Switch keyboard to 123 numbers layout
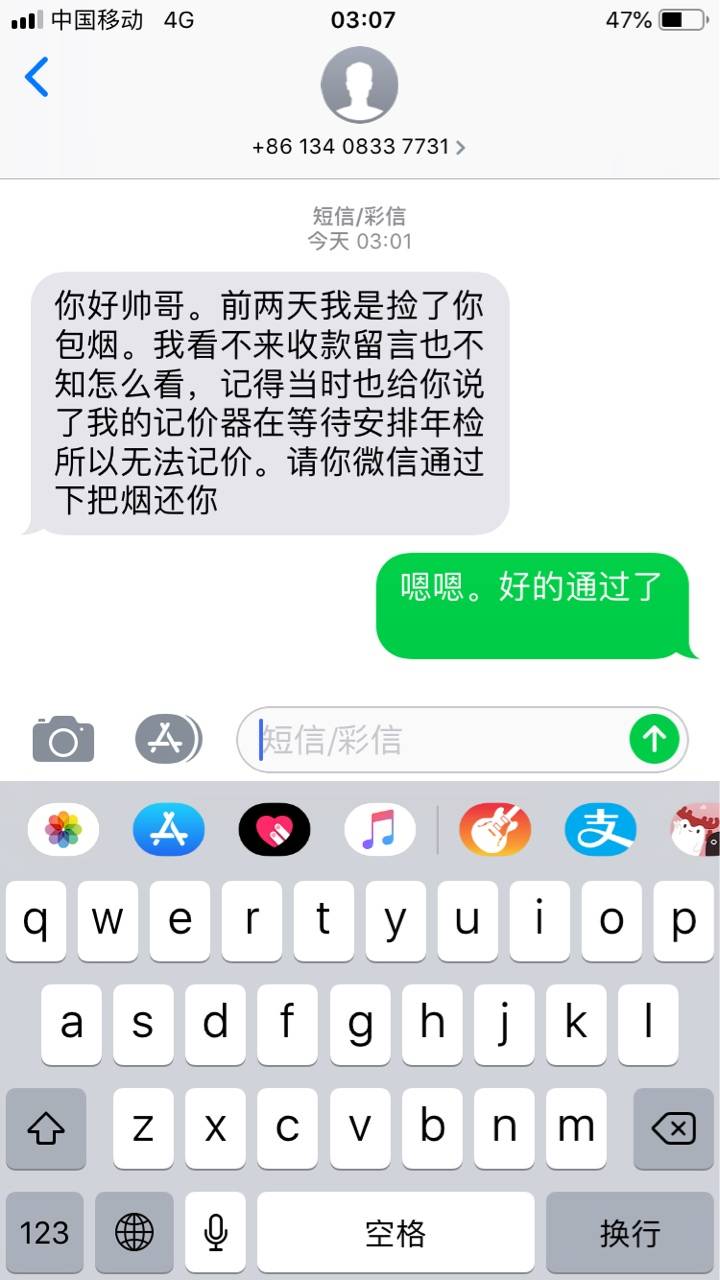The height and width of the screenshot is (1280, 720). click(45, 1232)
